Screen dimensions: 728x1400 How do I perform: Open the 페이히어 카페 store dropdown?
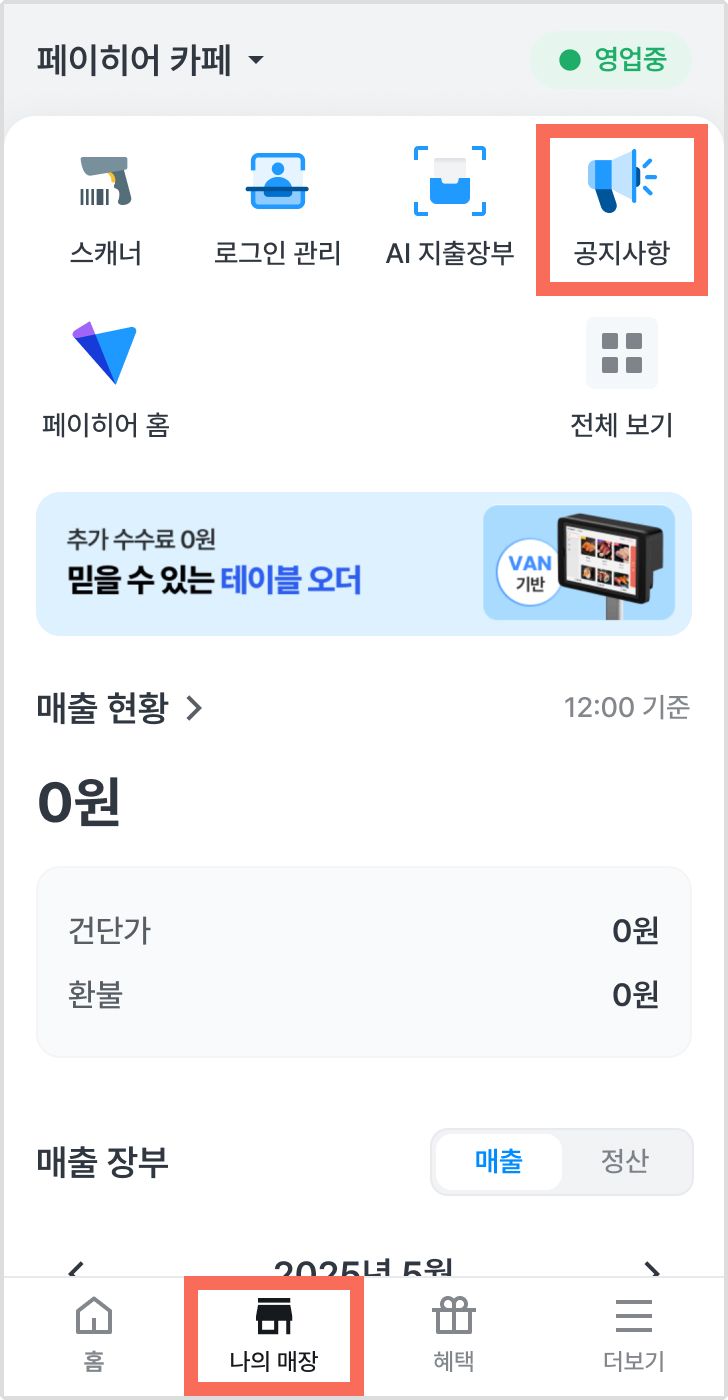(151, 60)
